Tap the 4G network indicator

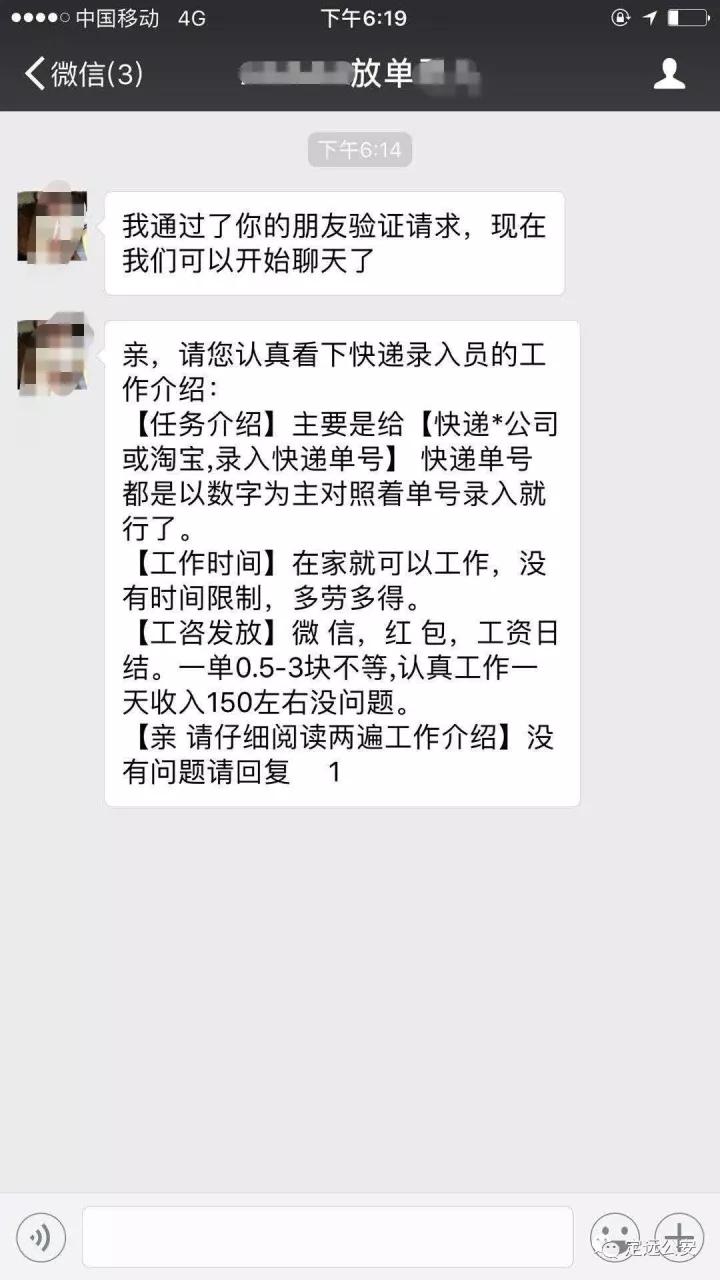pyautogui.click(x=195, y=16)
